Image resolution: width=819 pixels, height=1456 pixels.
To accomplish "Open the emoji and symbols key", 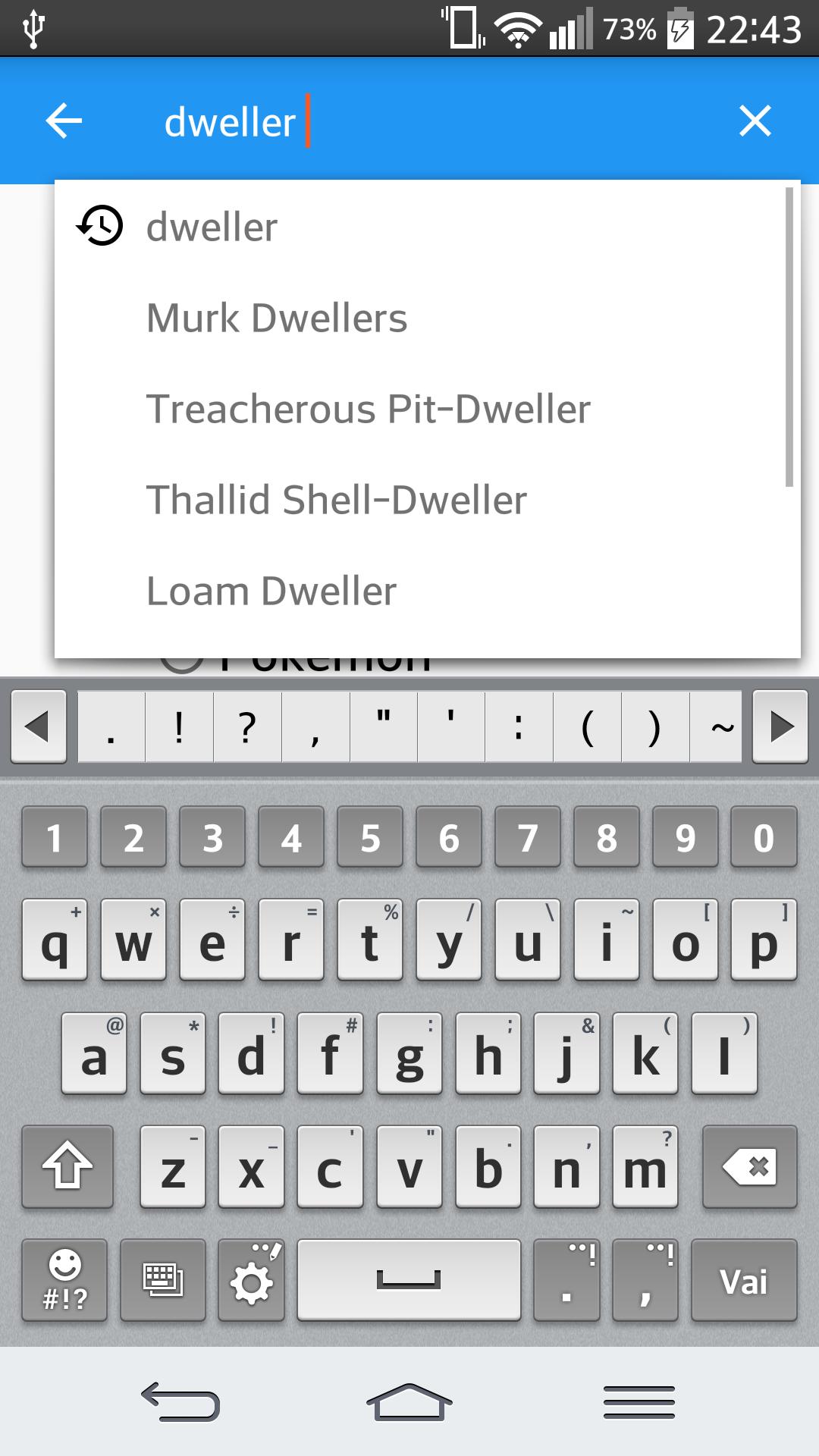I will (64, 1282).
